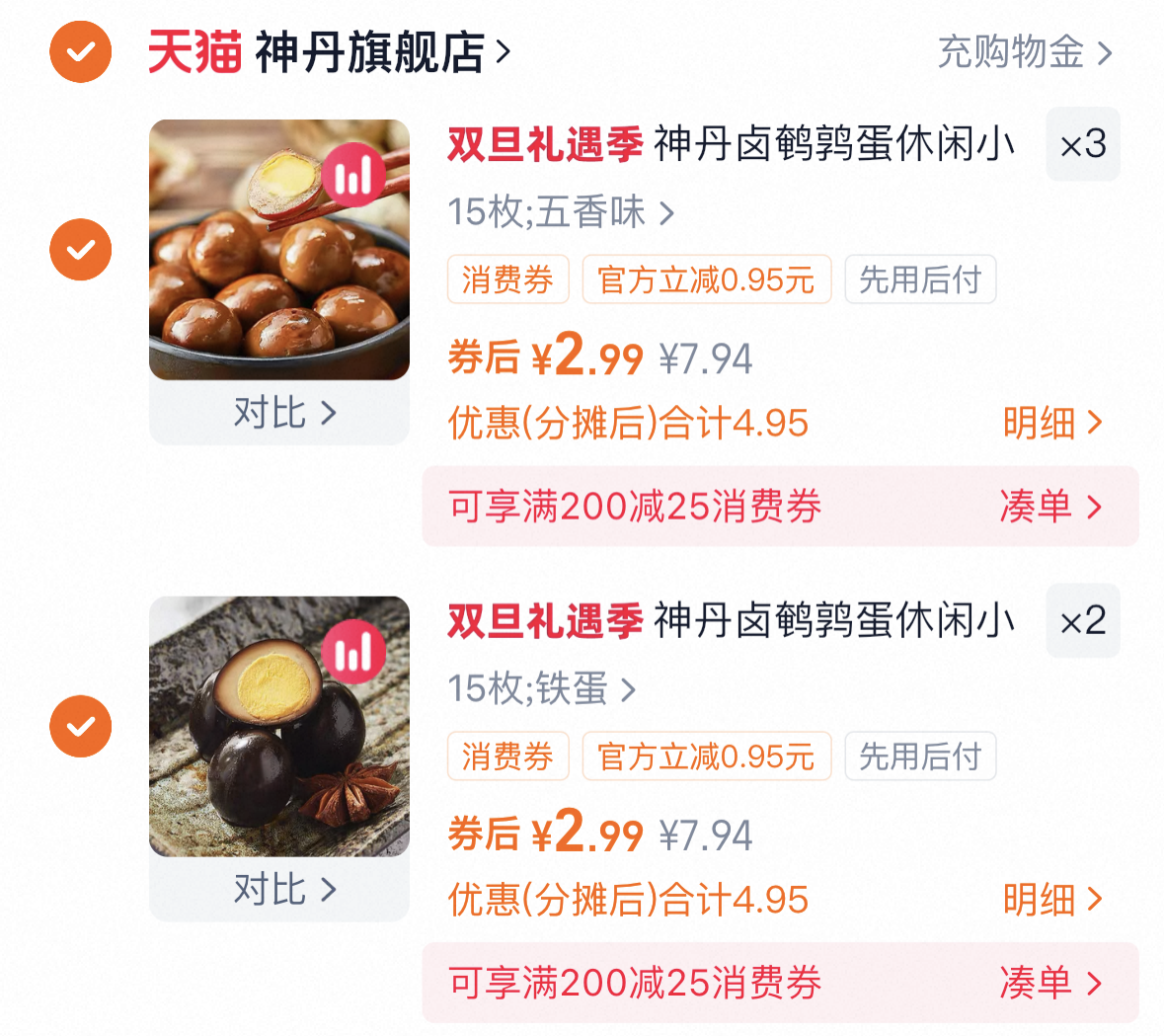Deselect the 铁蛋 quail egg item
Image resolution: width=1164 pixels, height=1036 pixels.
(80, 727)
